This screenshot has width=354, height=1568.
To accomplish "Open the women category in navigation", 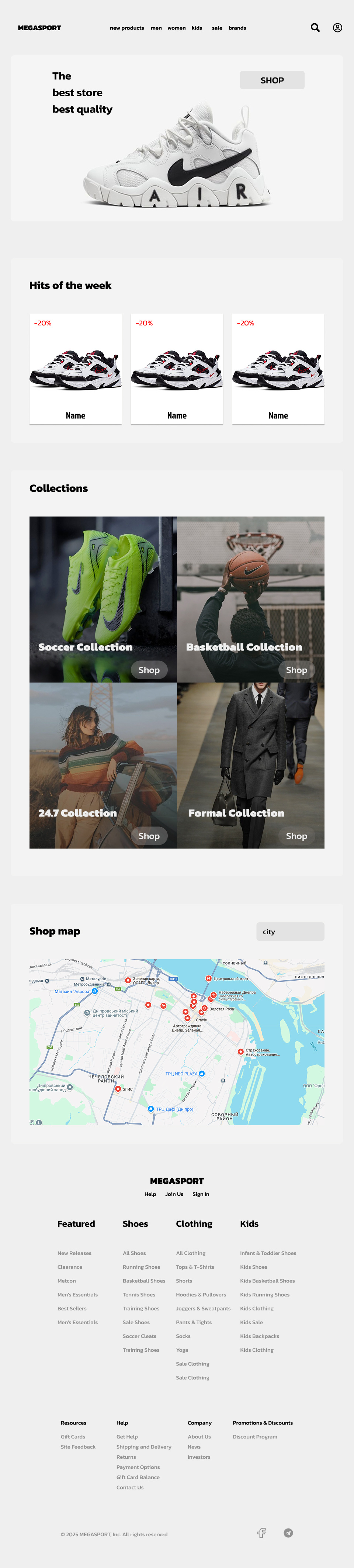I will (176, 28).
